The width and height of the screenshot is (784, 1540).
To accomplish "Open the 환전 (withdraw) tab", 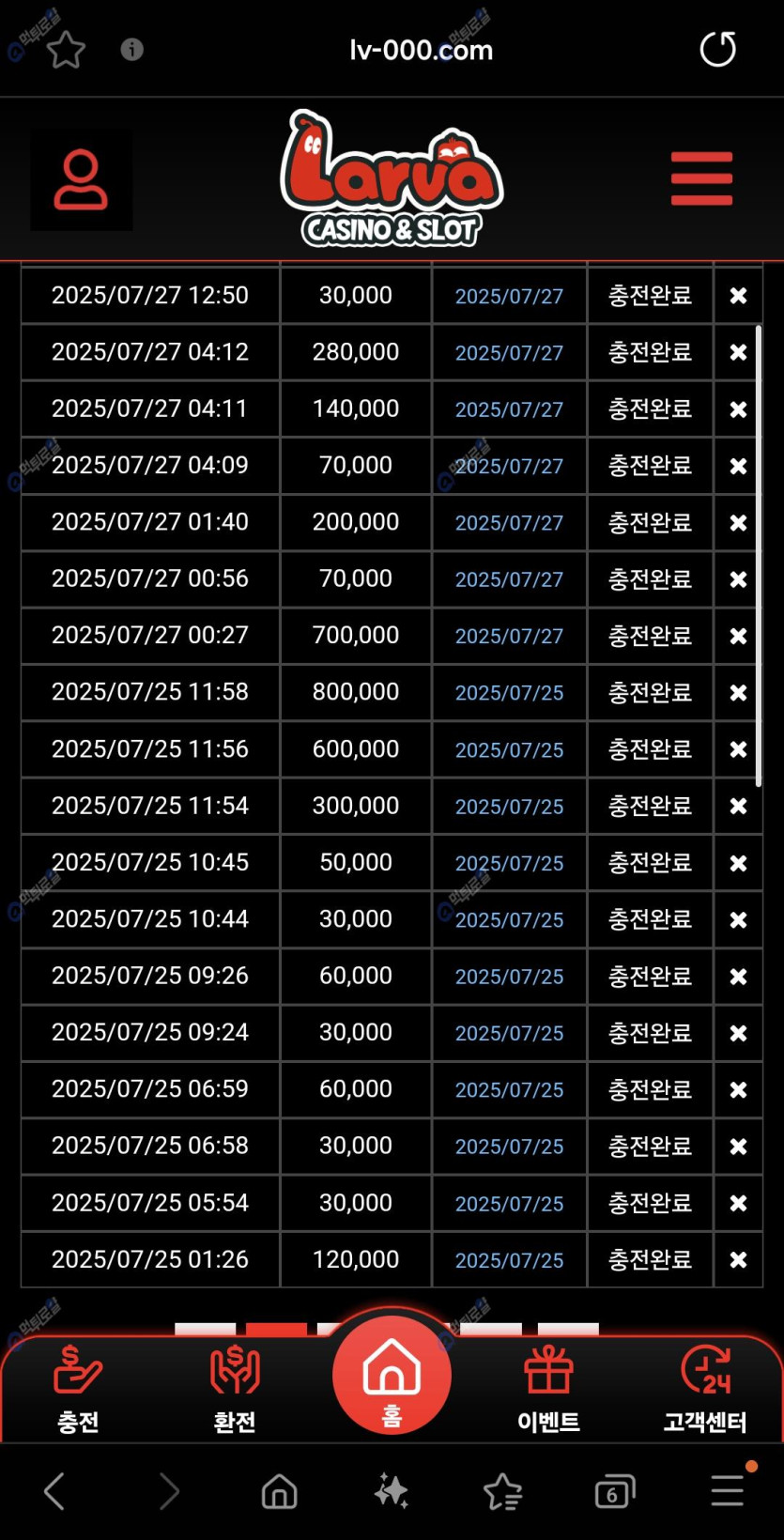I will (235, 1390).
